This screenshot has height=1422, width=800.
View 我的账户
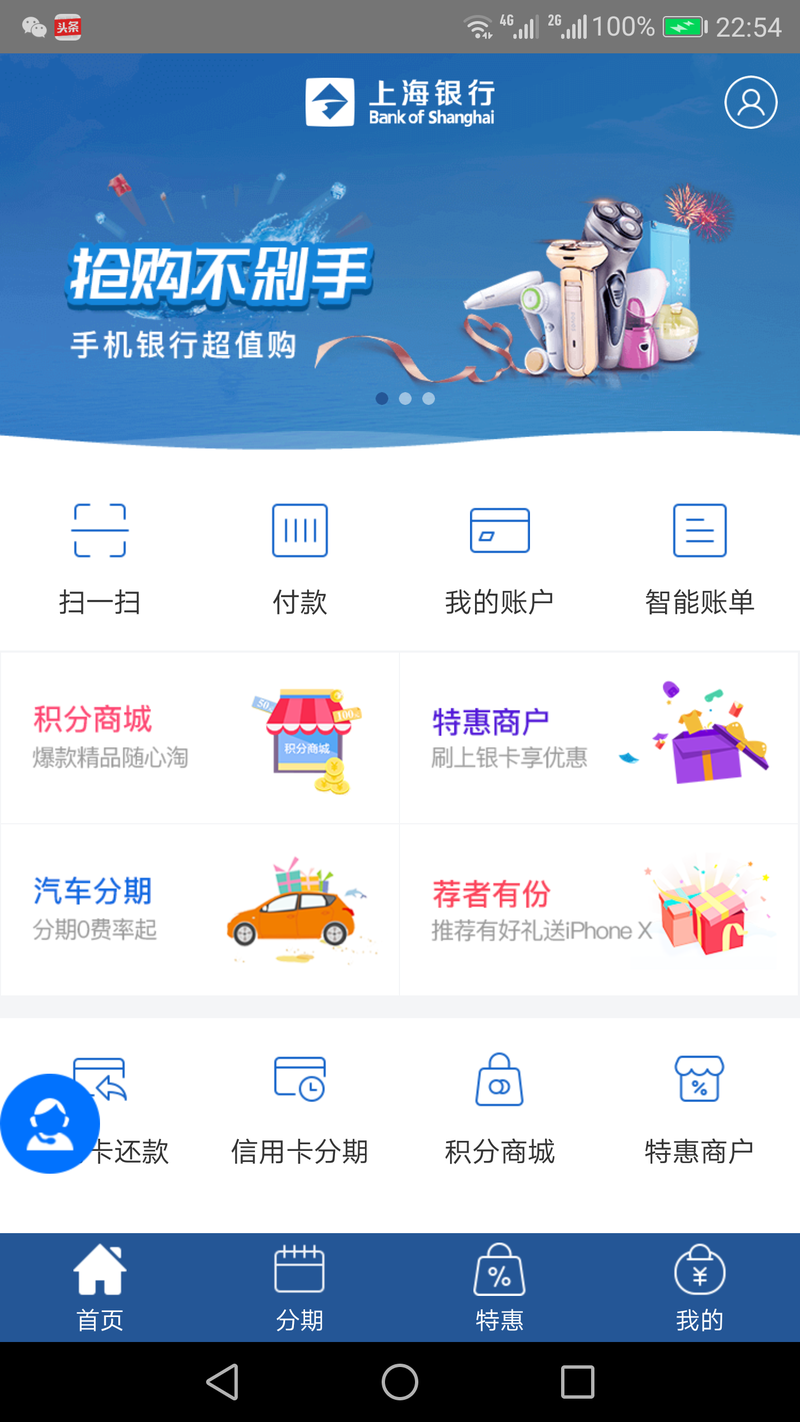pos(500,558)
